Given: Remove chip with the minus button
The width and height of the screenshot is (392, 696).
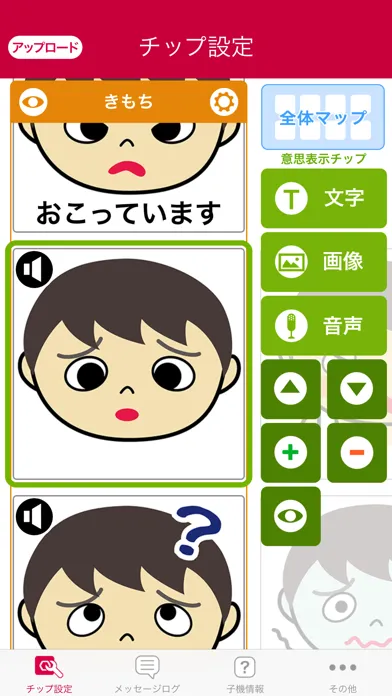Looking at the screenshot, I should (357, 453).
